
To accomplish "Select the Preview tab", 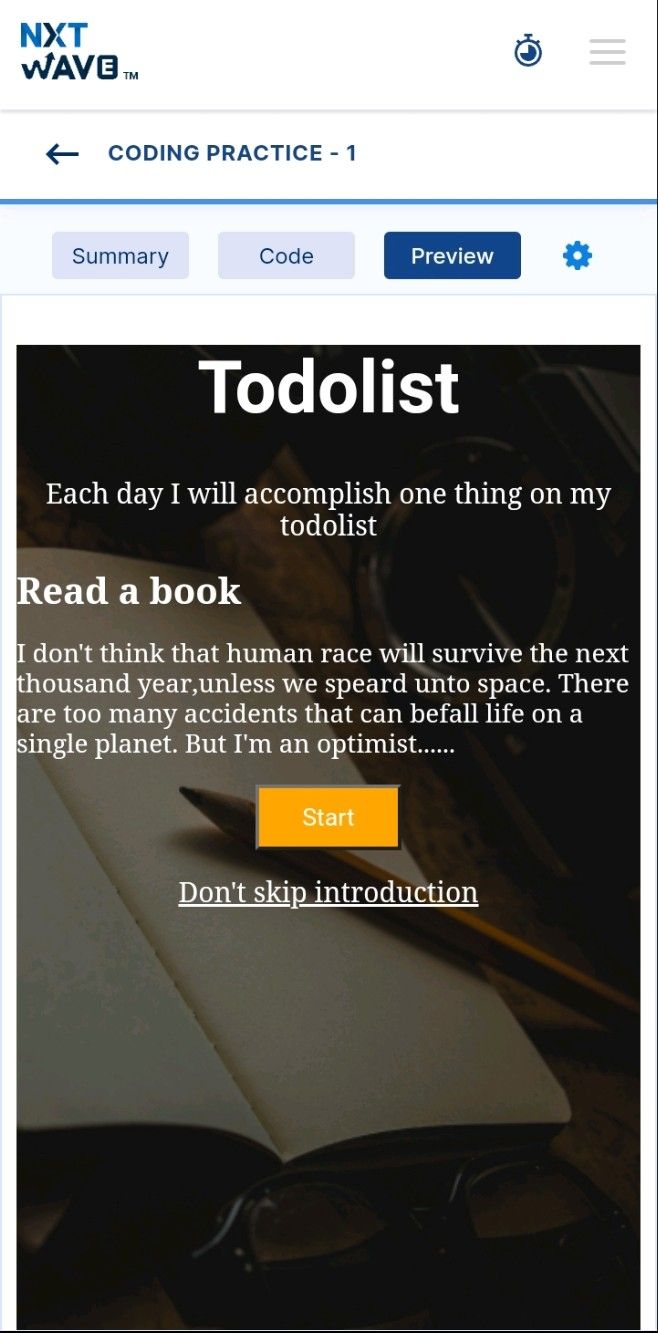I will coord(452,256).
